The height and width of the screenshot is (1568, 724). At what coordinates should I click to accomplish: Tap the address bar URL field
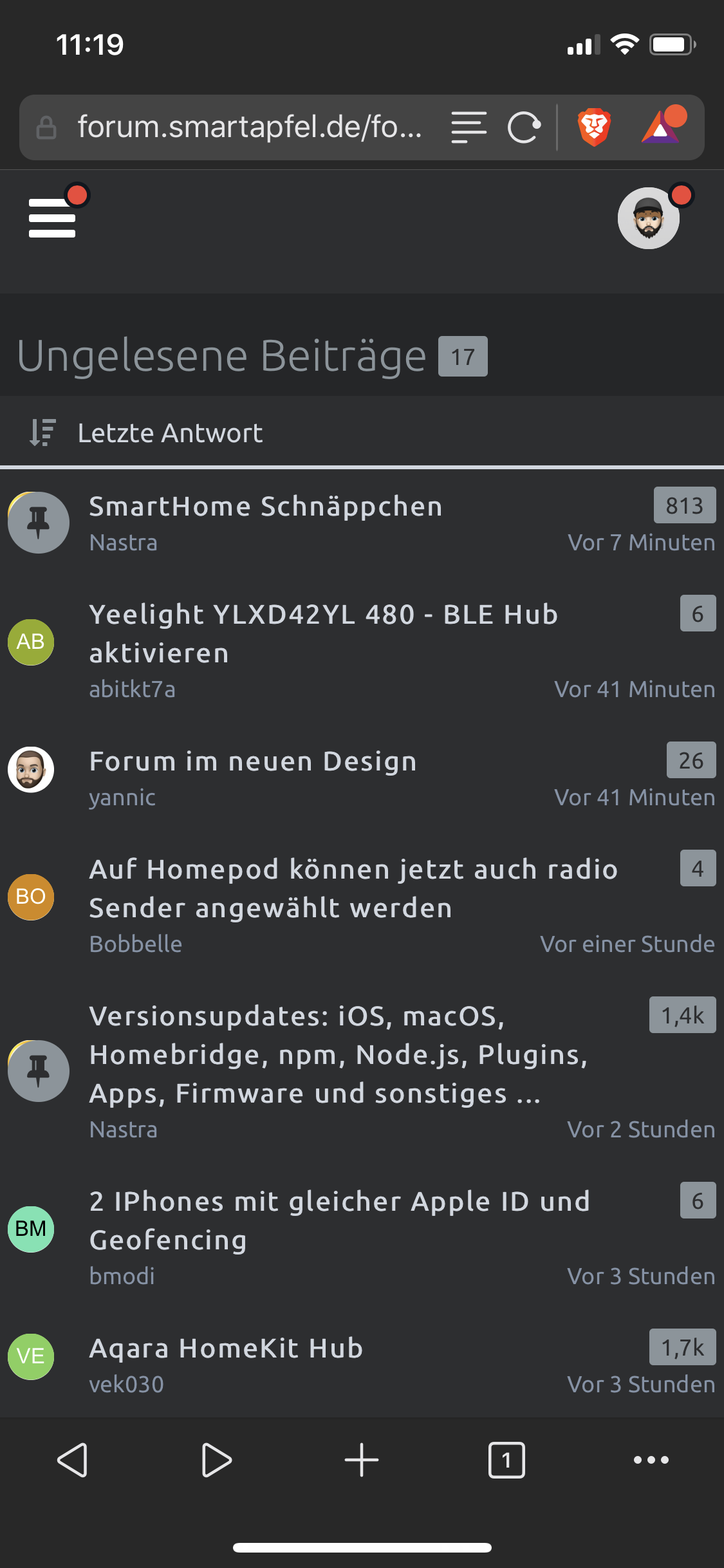pos(249,127)
